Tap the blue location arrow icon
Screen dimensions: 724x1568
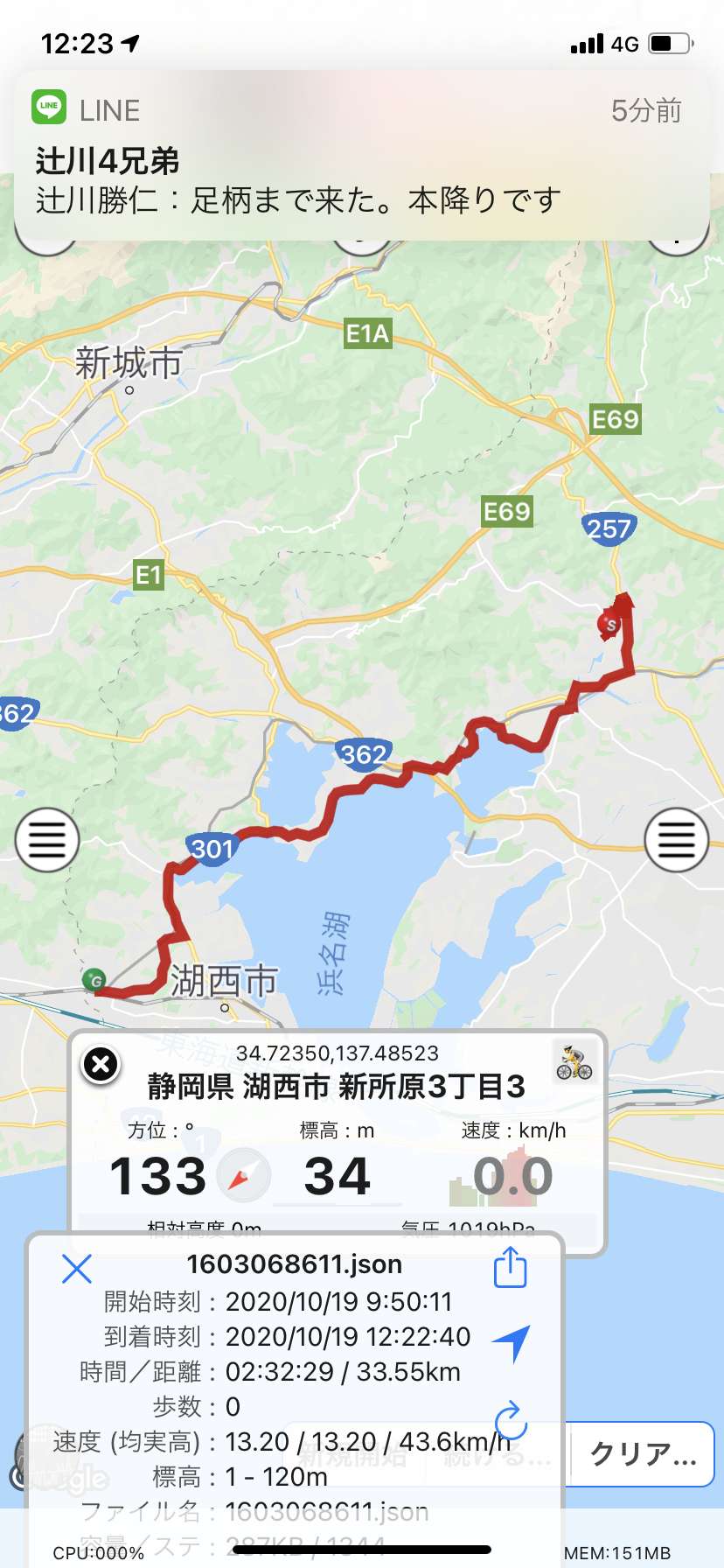click(x=512, y=1343)
